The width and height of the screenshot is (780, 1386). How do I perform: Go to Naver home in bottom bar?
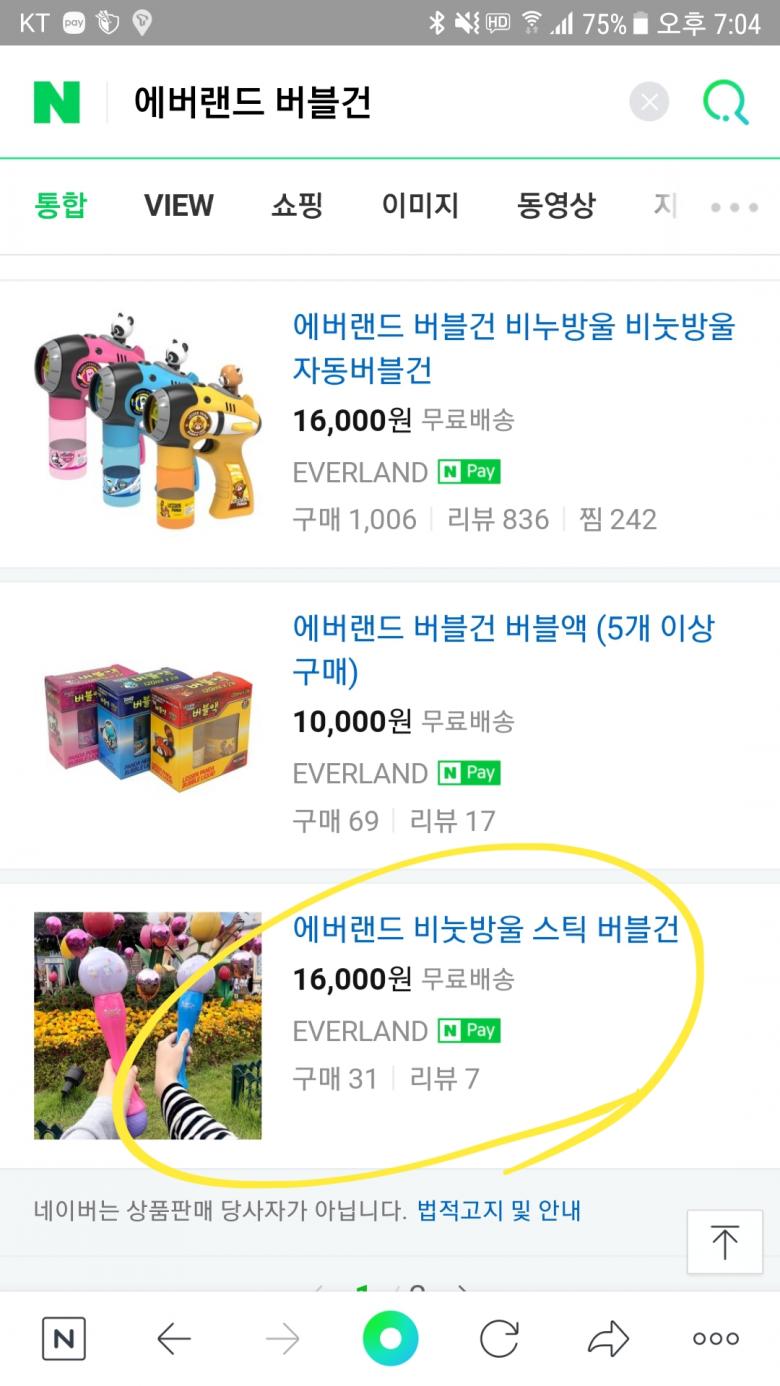pyautogui.click(x=63, y=1339)
